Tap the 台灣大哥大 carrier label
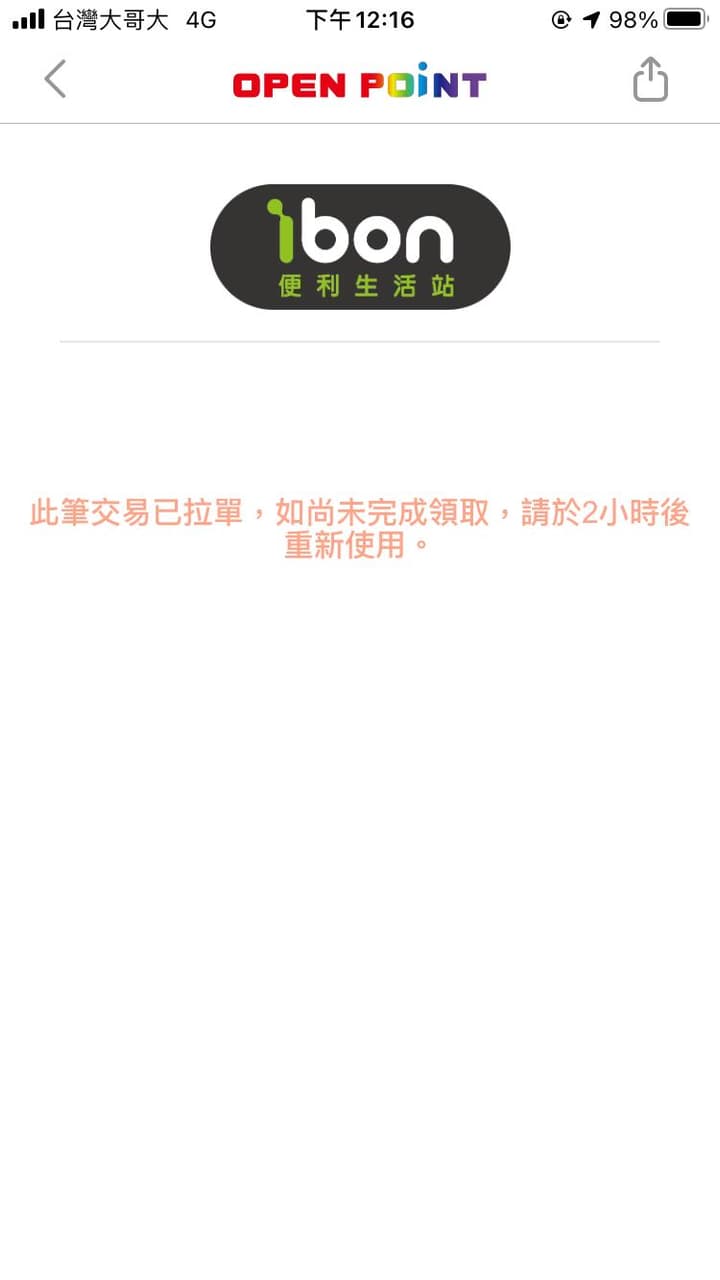This screenshot has width=720, height=1280. tap(113, 18)
